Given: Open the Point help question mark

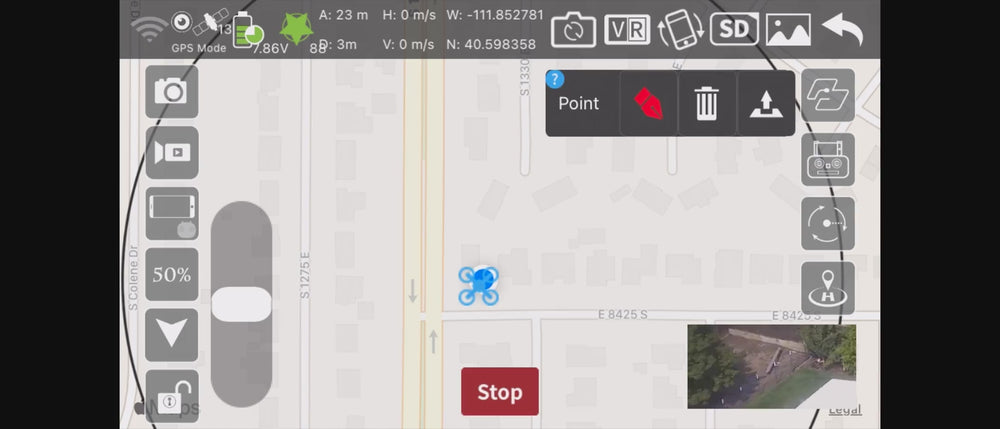Looking at the screenshot, I should pyautogui.click(x=556, y=79).
